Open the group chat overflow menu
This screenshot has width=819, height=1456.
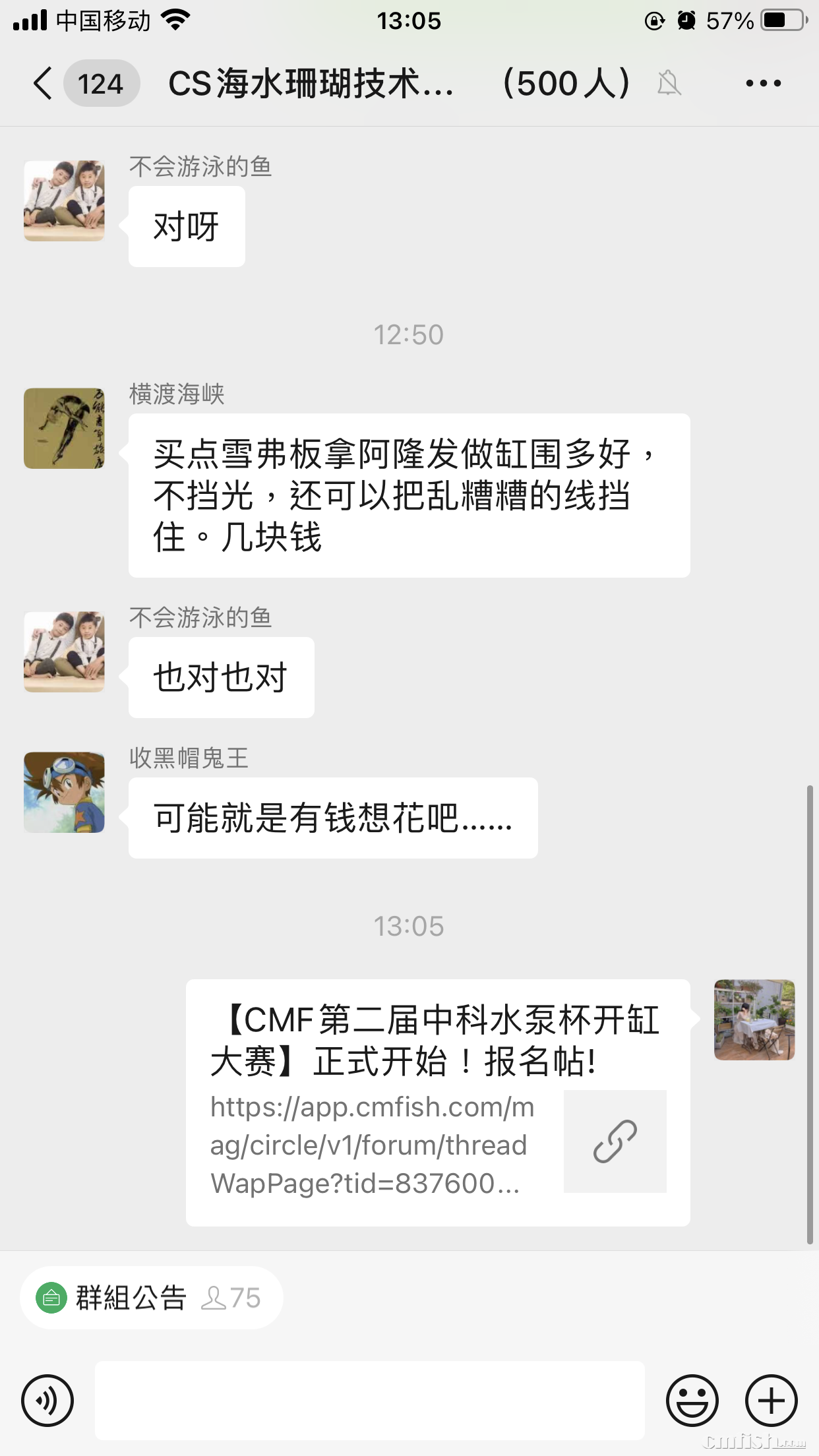click(x=763, y=84)
